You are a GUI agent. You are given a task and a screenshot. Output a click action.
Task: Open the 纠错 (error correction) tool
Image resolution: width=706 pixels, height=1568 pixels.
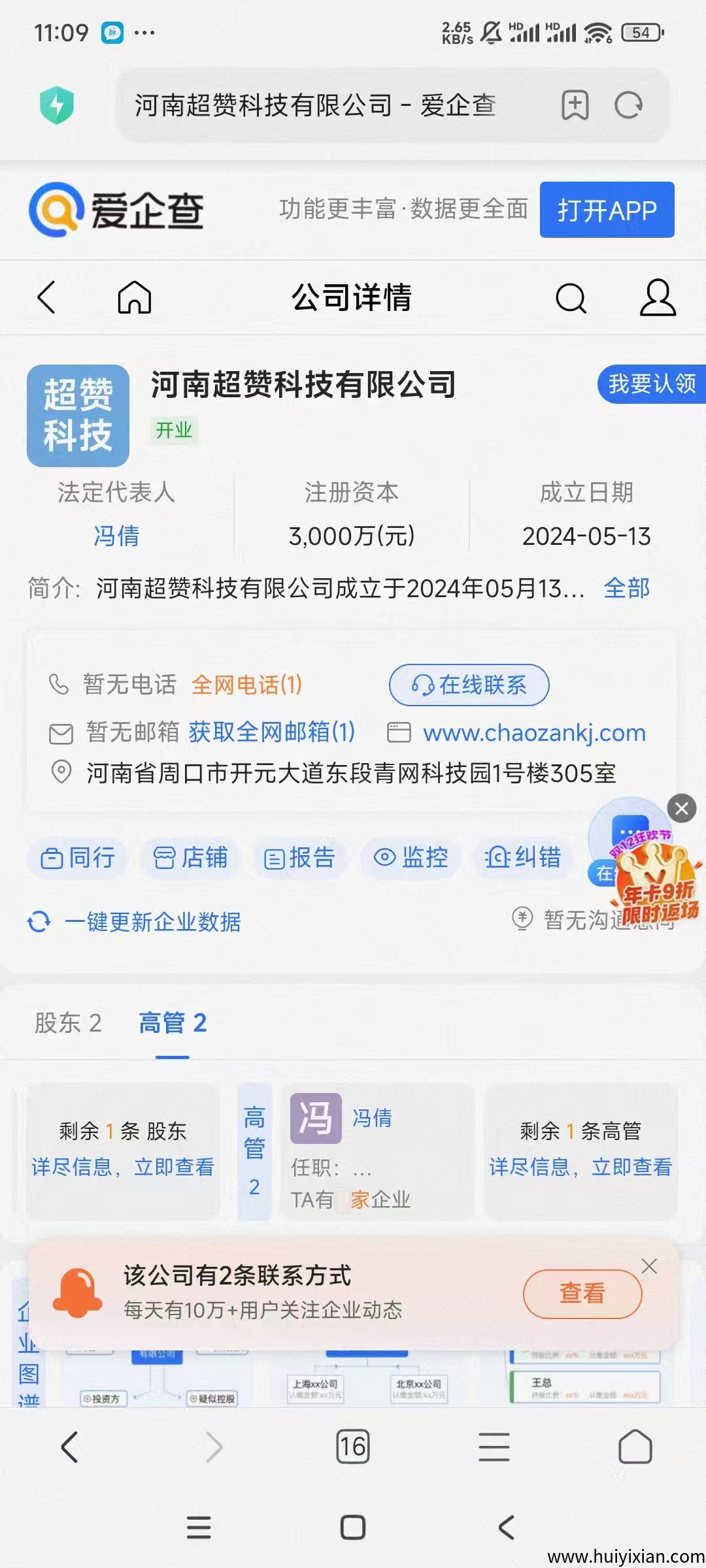point(522,858)
